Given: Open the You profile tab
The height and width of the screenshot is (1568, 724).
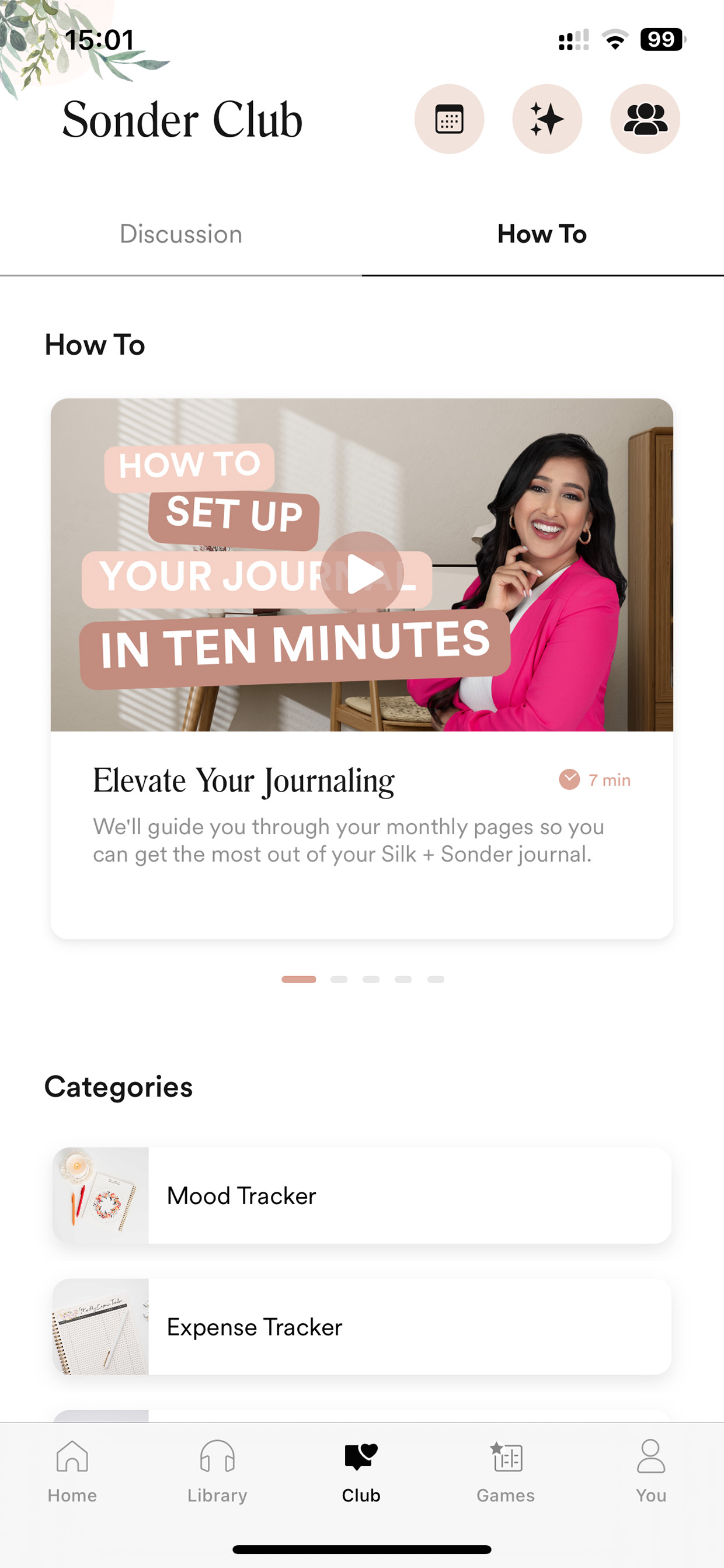Looking at the screenshot, I should 651,1471.
